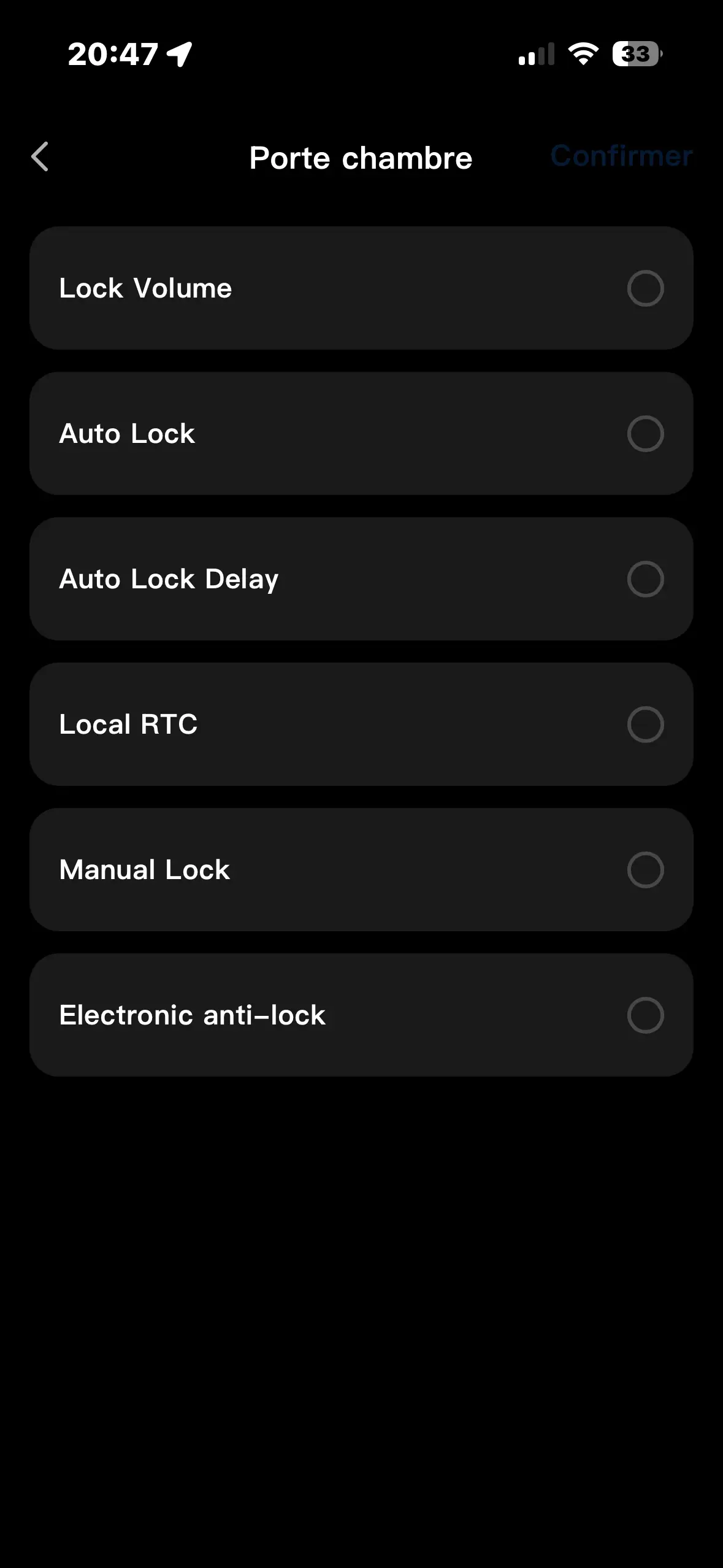This screenshot has width=723, height=1568.
Task: Pick the Local RTC option
Action: 361,724
